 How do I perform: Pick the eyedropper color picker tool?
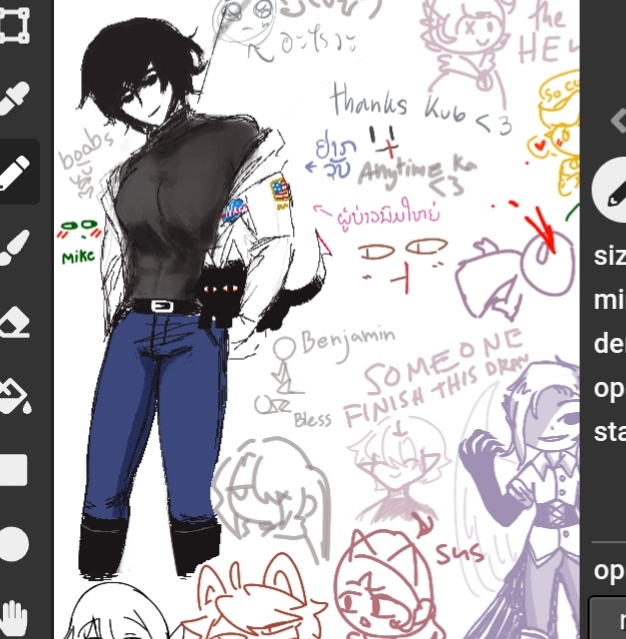(14, 97)
